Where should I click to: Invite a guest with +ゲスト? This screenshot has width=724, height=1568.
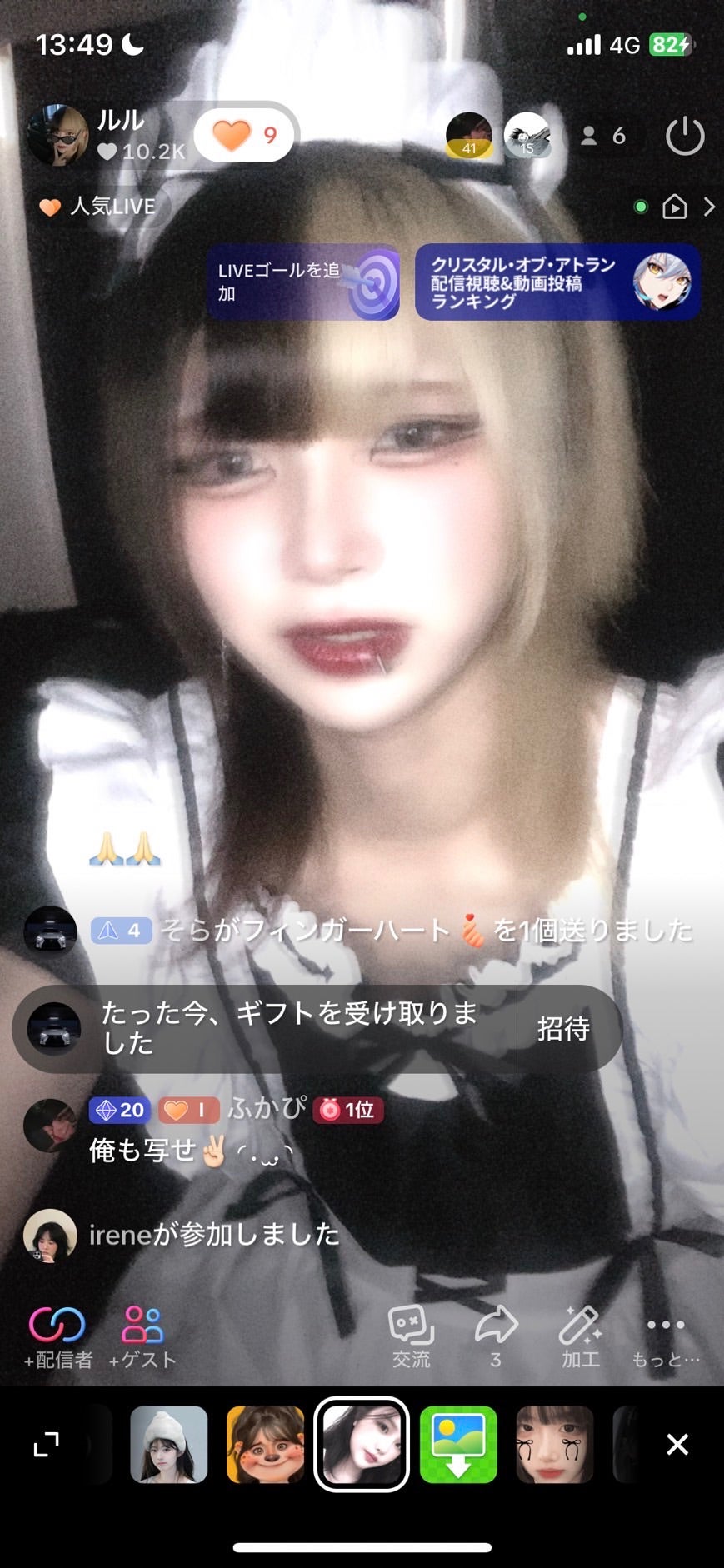142,1336
